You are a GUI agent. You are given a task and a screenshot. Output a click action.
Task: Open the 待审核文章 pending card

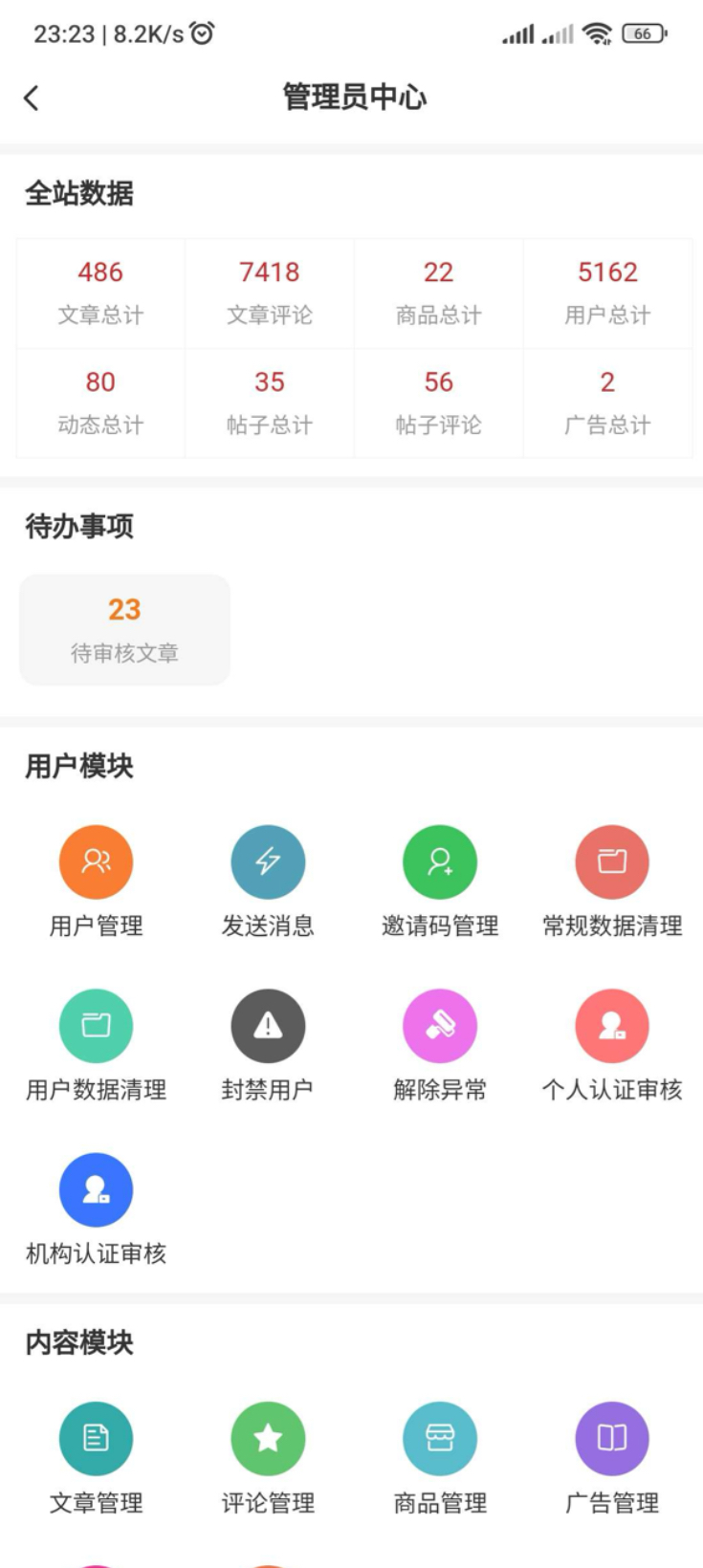[x=124, y=629]
